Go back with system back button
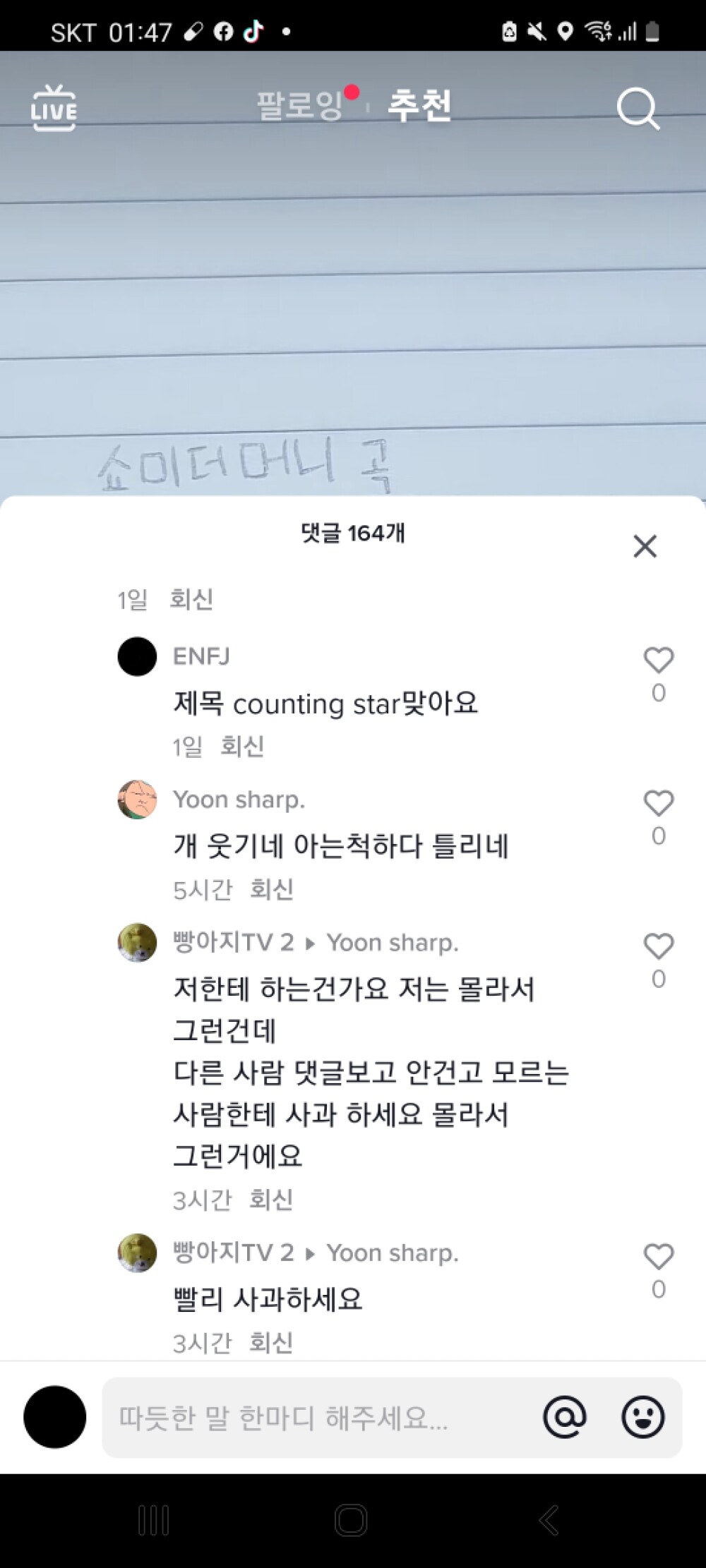706x1568 pixels. pos(549,1520)
